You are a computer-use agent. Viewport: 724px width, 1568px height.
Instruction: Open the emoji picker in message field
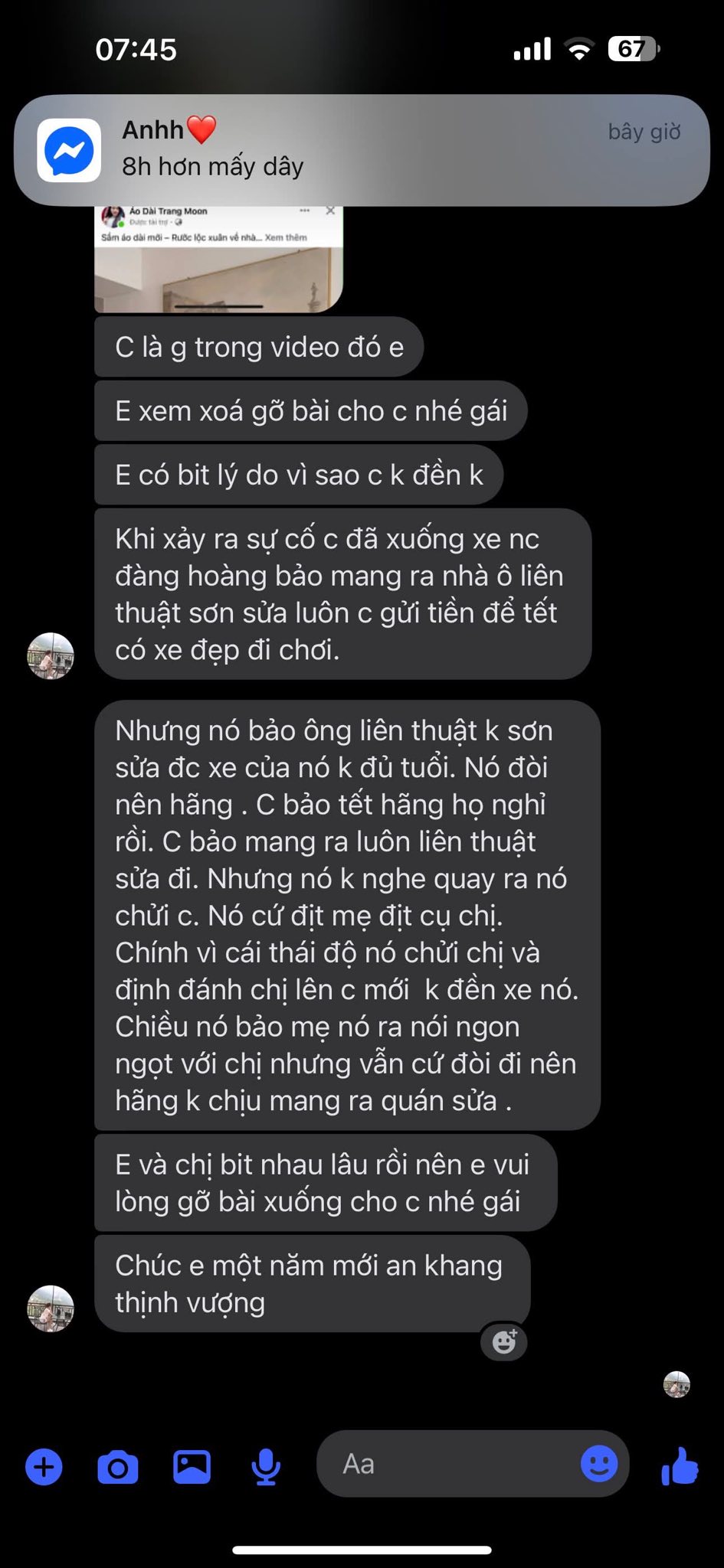pyautogui.click(x=598, y=1464)
